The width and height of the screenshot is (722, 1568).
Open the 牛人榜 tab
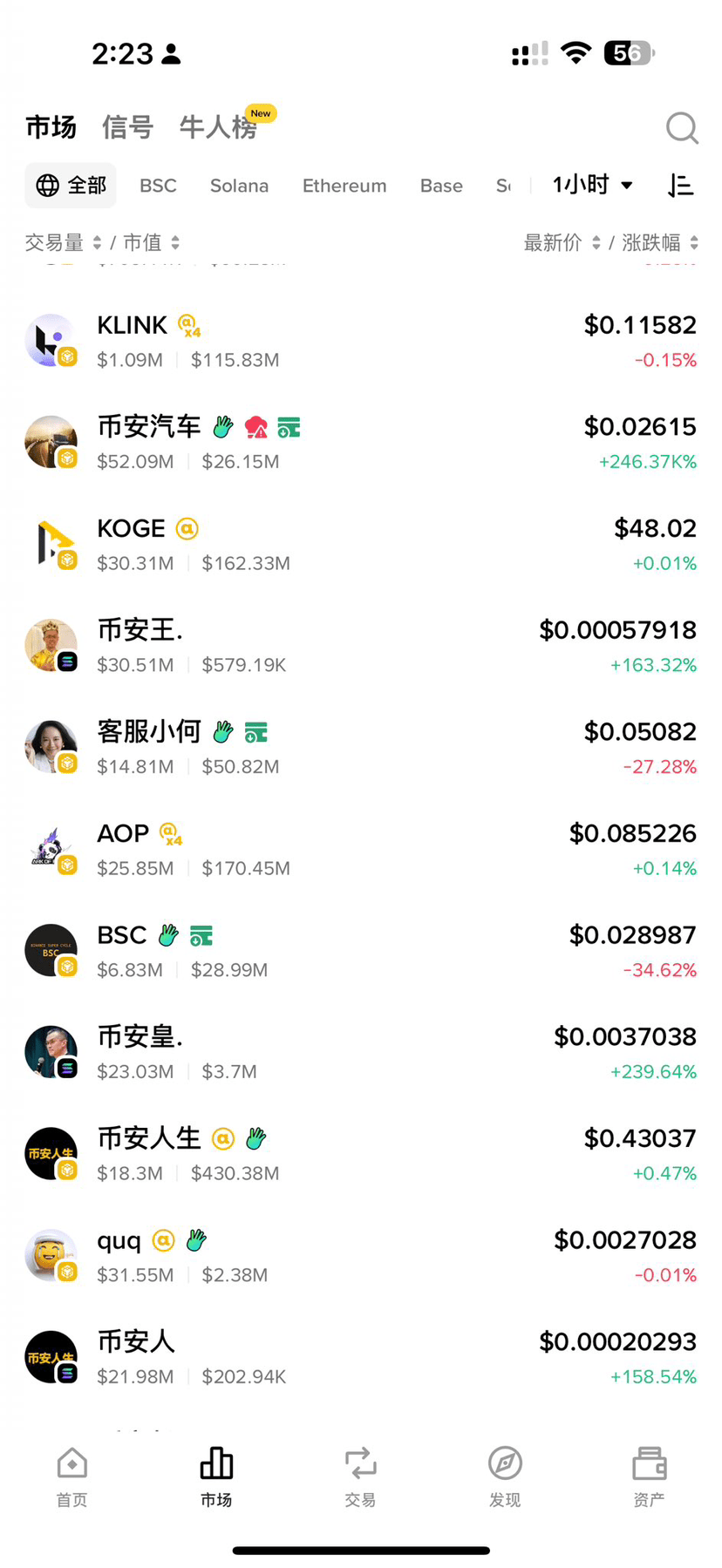(x=218, y=127)
